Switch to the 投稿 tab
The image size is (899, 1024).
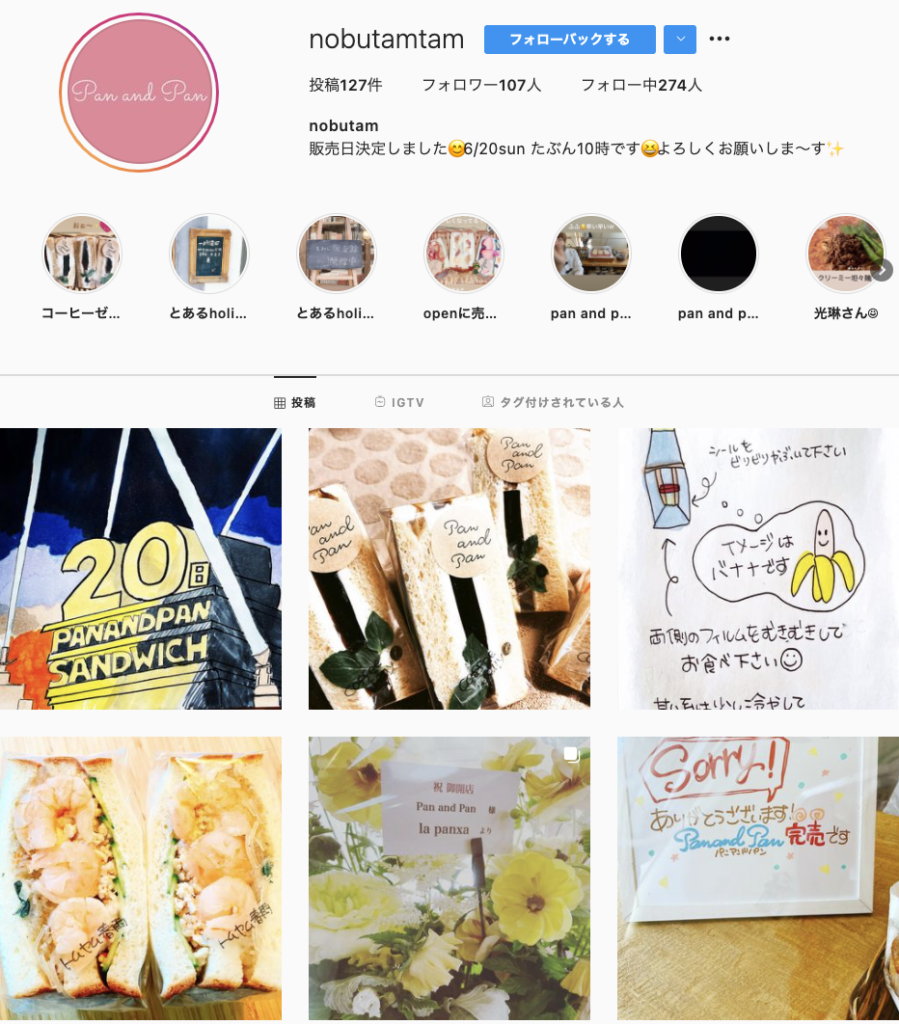295,402
